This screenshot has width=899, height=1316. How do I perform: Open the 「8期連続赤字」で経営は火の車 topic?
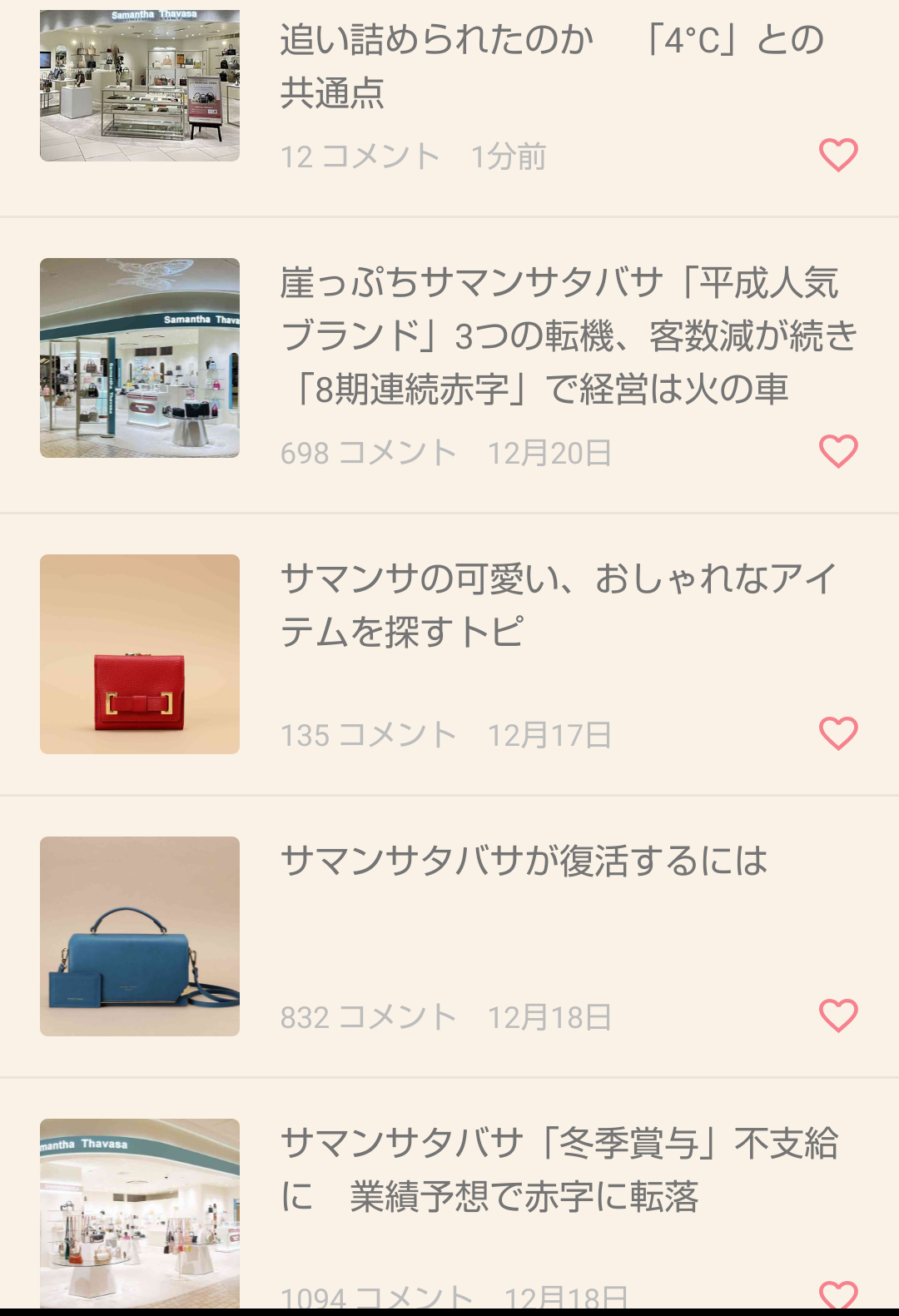[x=568, y=335]
